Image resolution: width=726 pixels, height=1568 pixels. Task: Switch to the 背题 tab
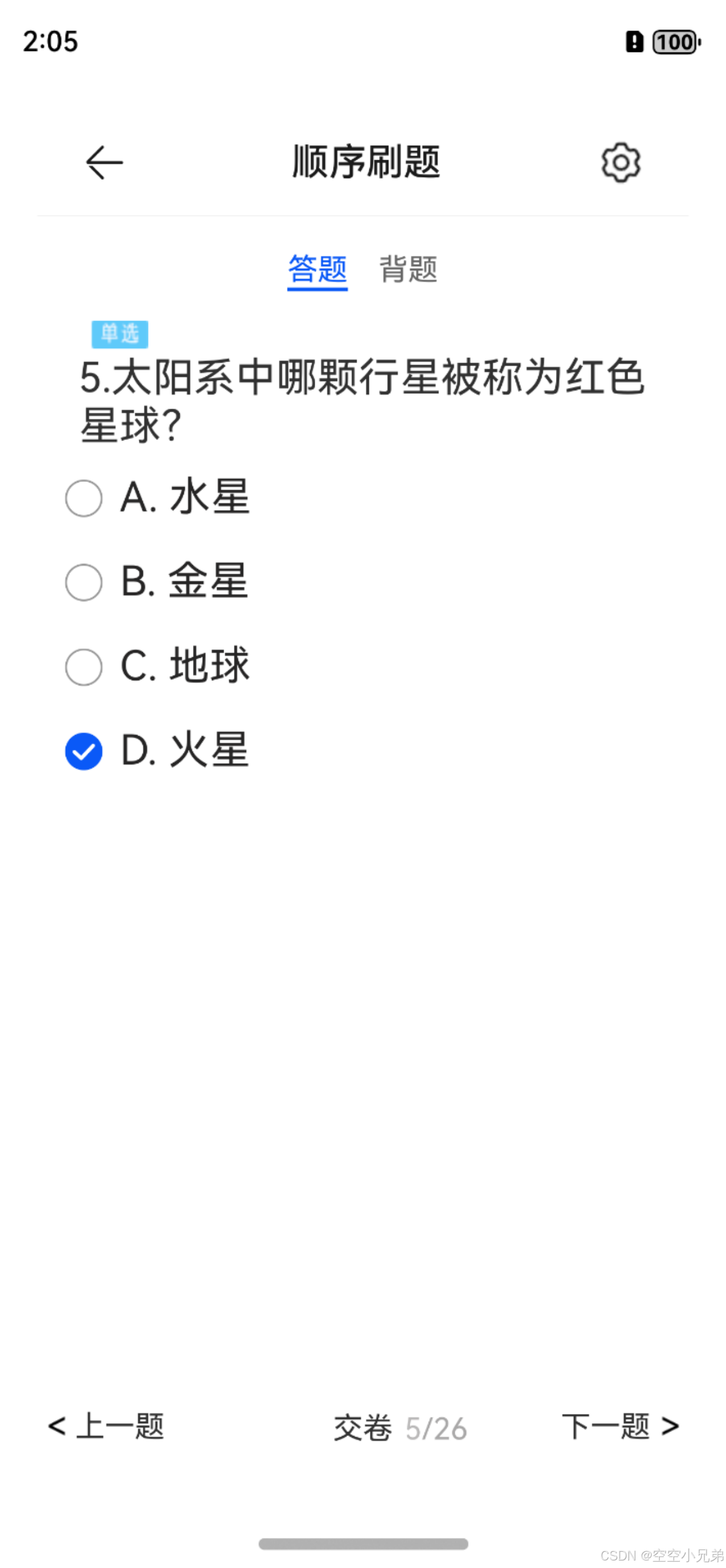409,269
